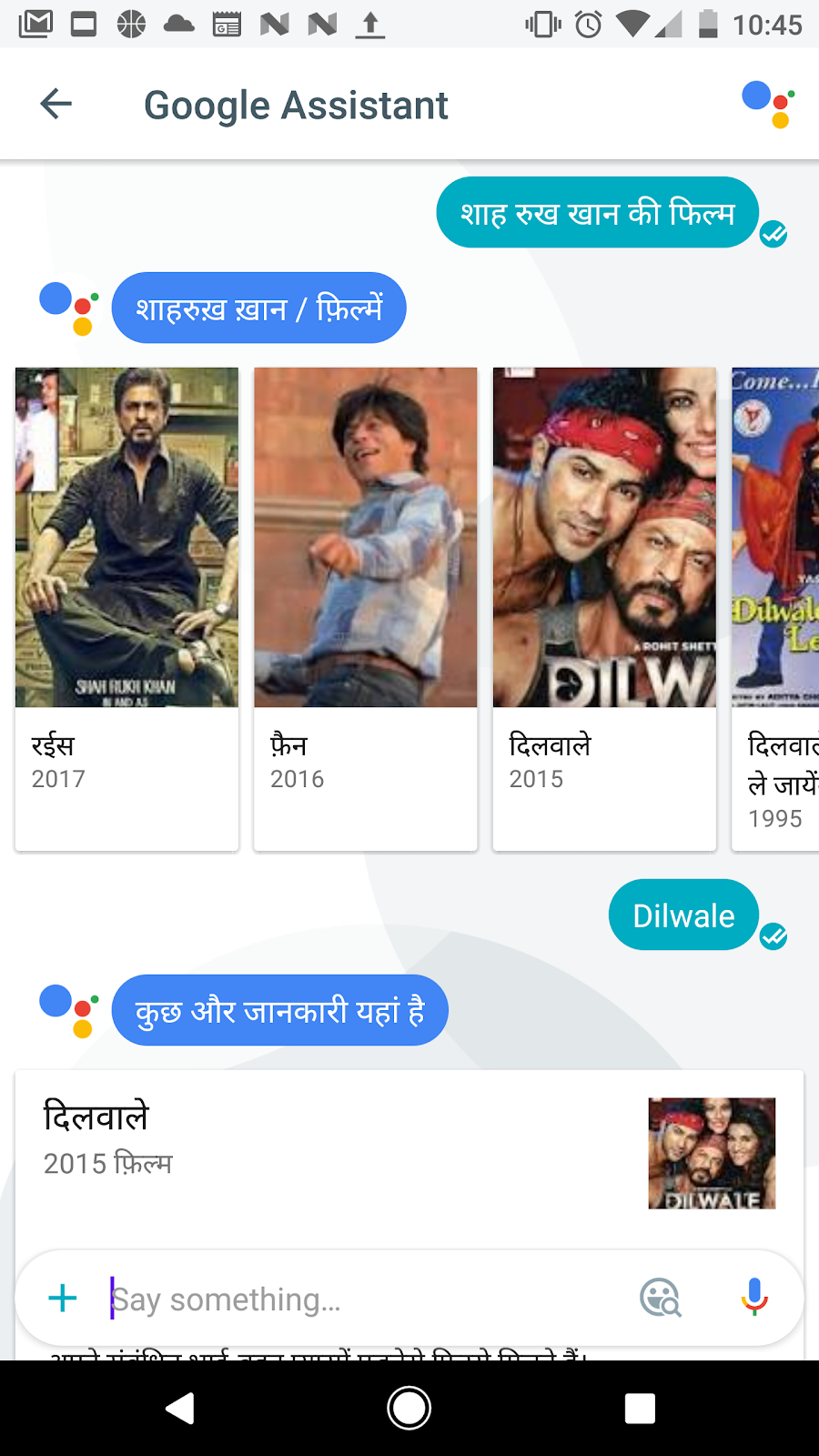Tap the plus icon to add attachment
Image resolution: width=819 pixels, height=1456 pixels.
pos(62,1298)
